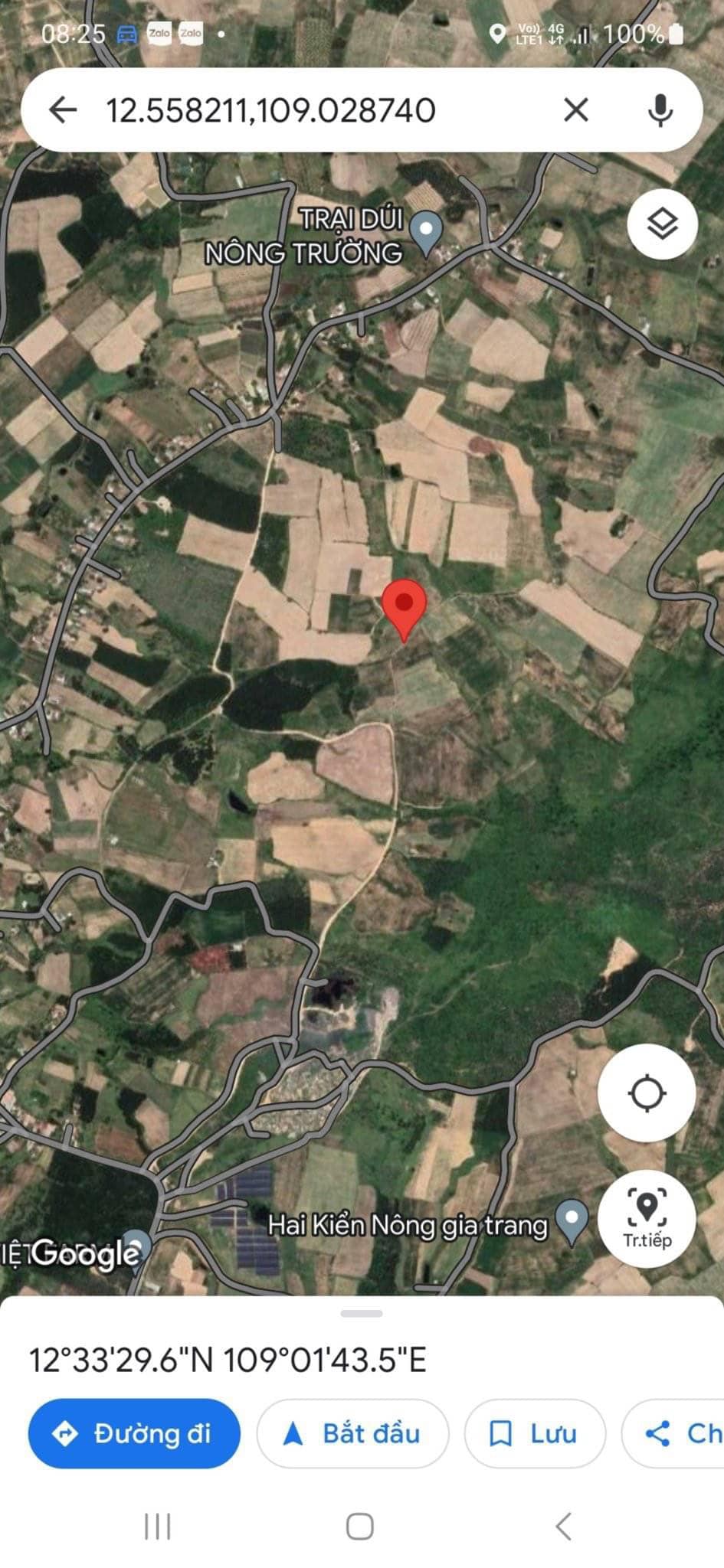The width and height of the screenshot is (724, 1568).
Task: Open the Tr.tiếp live view button
Action: click(x=647, y=1218)
